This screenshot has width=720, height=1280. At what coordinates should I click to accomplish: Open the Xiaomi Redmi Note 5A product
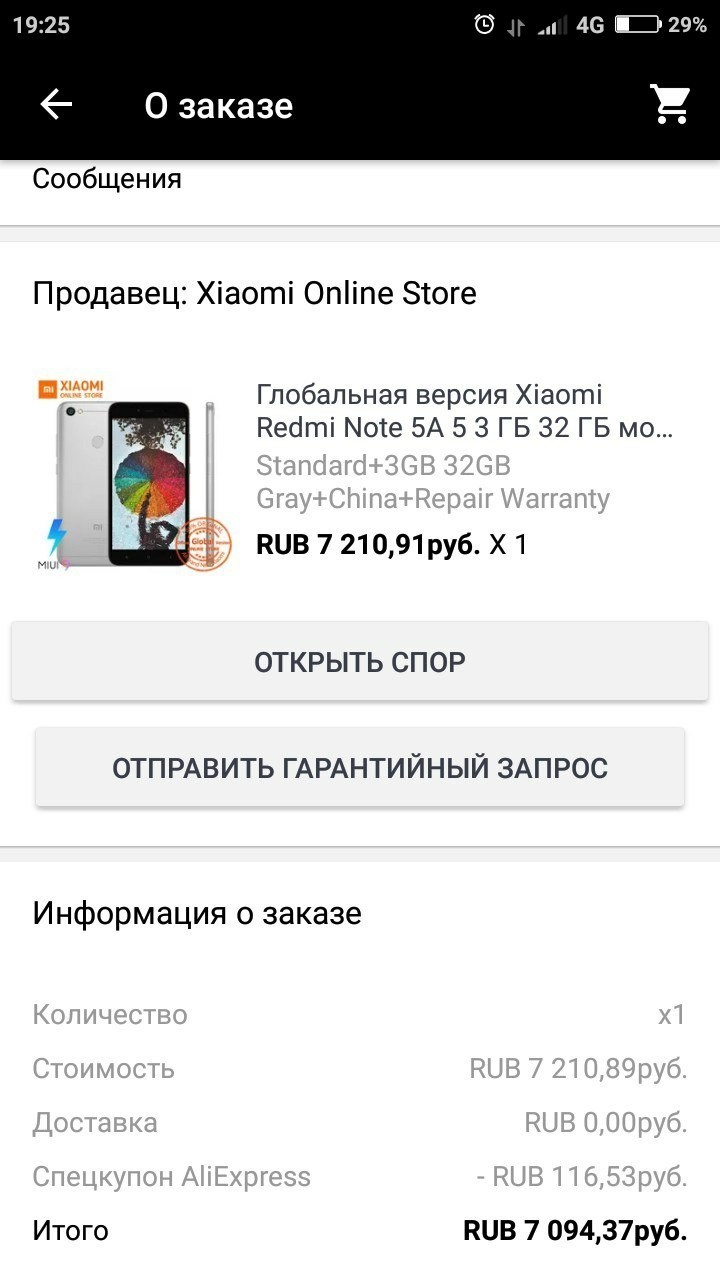pos(464,411)
